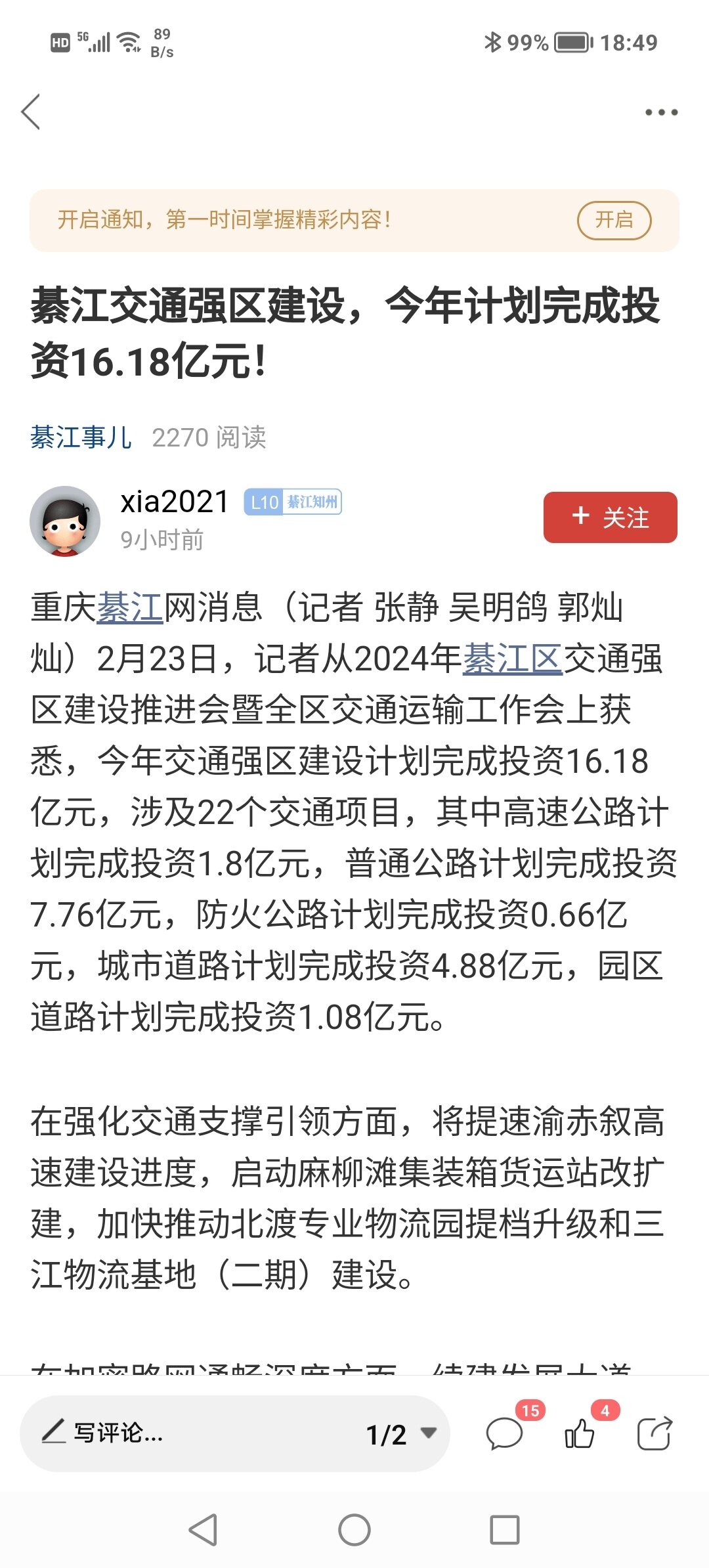
Task: Go to the system home screen
Action: click(x=354, y=1530)
